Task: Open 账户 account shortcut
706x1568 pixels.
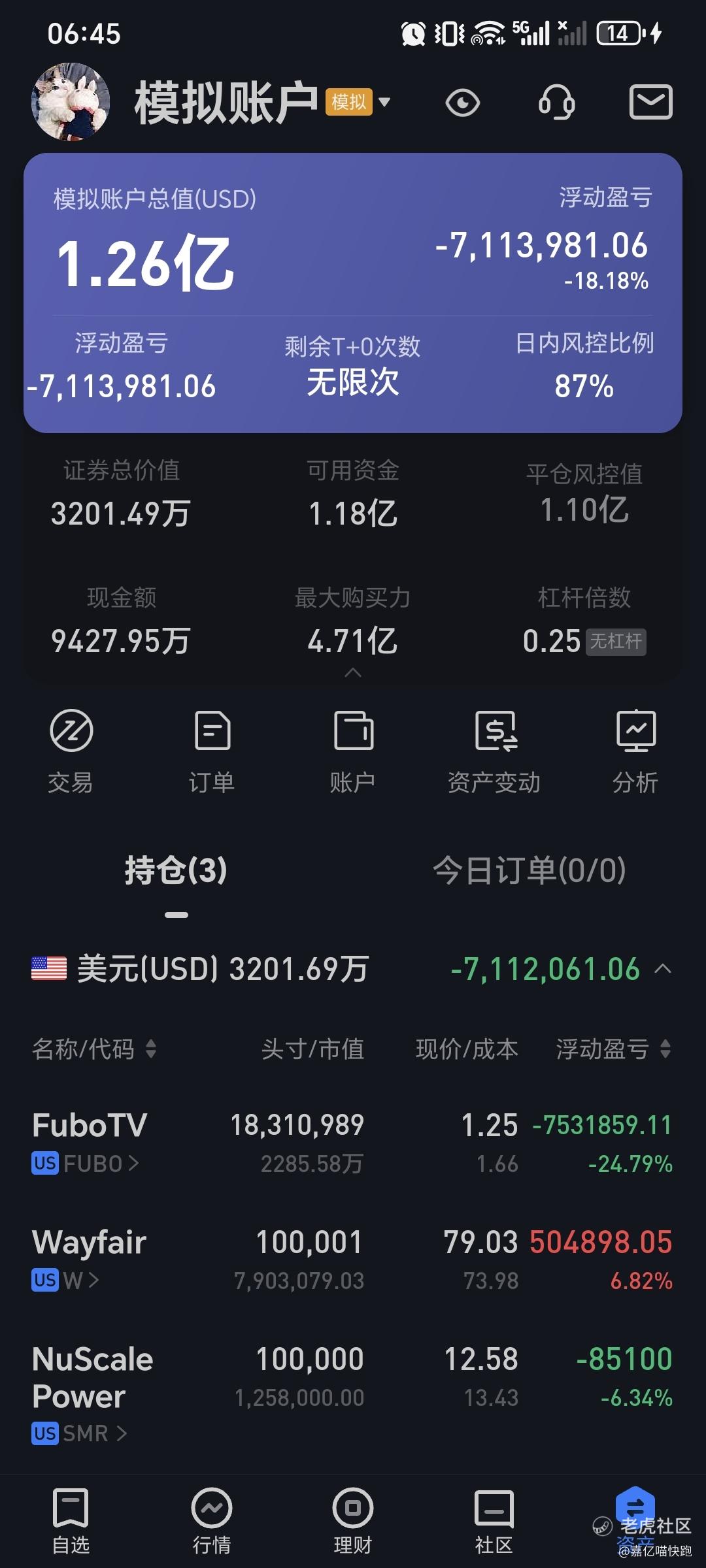Action: point(353,752)
